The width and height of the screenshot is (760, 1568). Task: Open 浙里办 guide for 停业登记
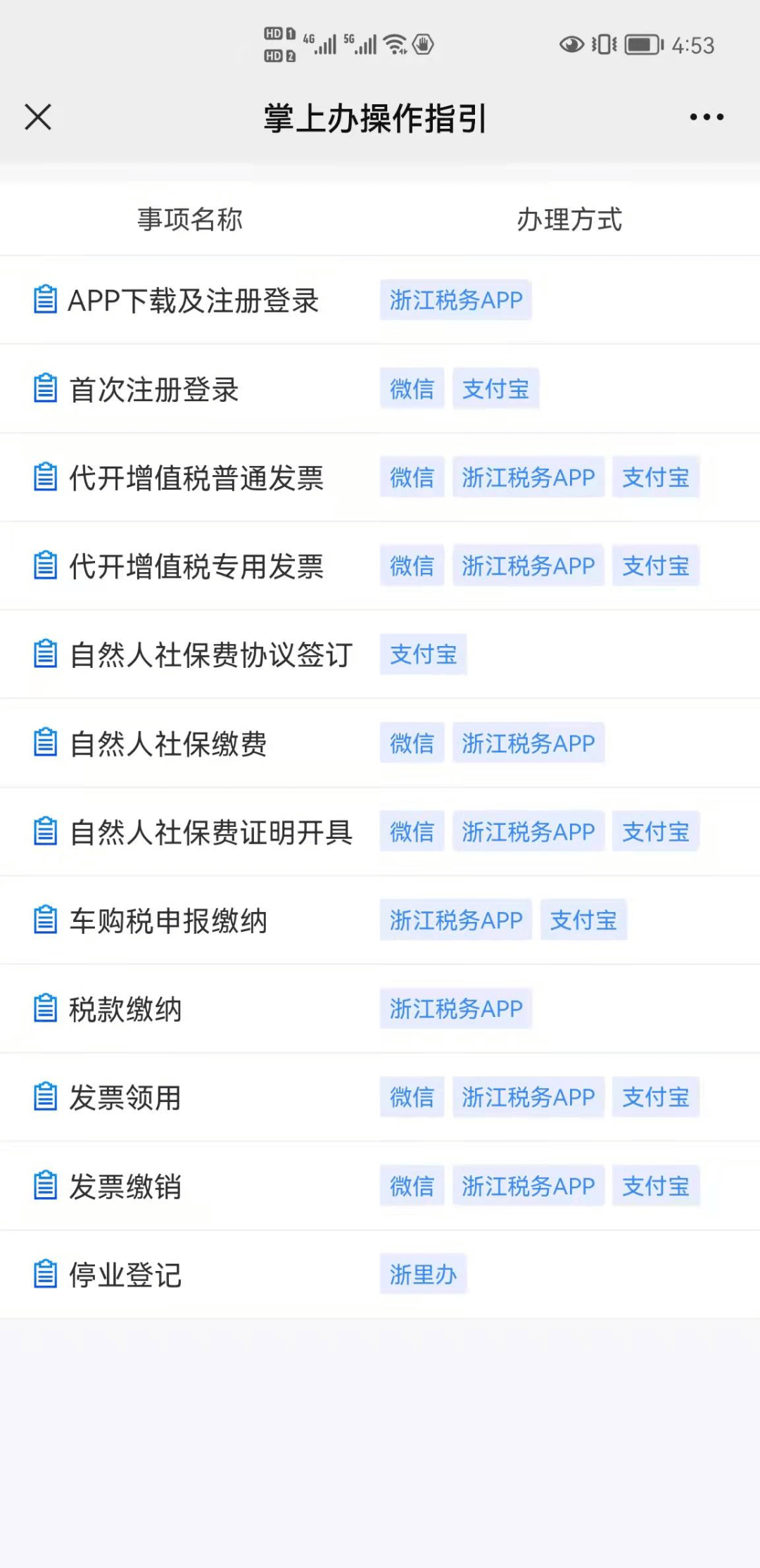[x=424, y=1275]
